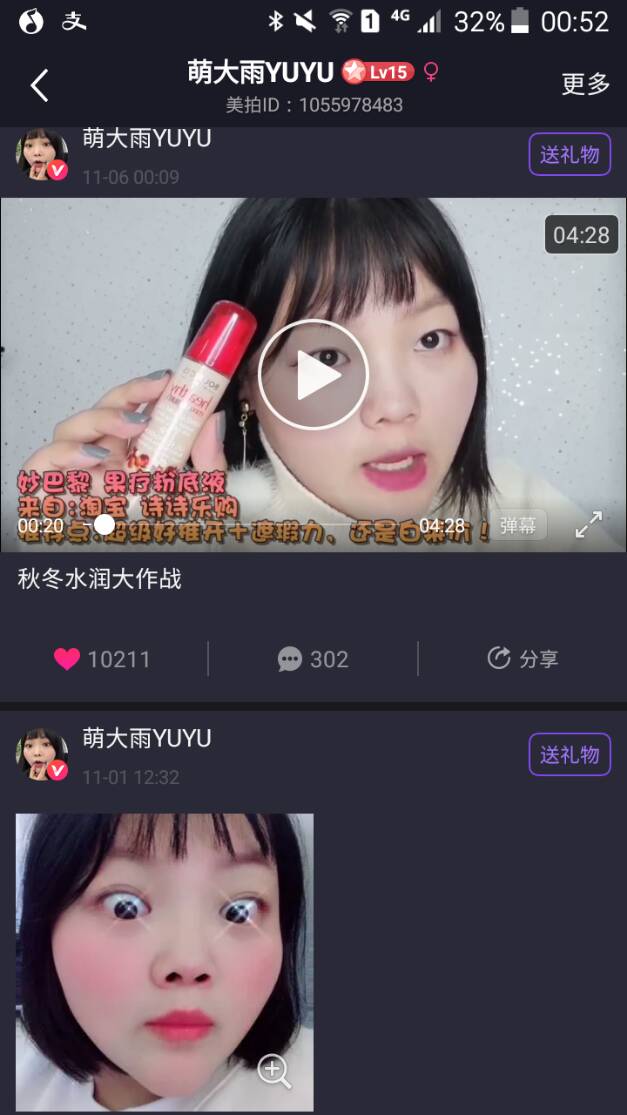Open the avatar on the 11-01 post

(x=42, y=755)
